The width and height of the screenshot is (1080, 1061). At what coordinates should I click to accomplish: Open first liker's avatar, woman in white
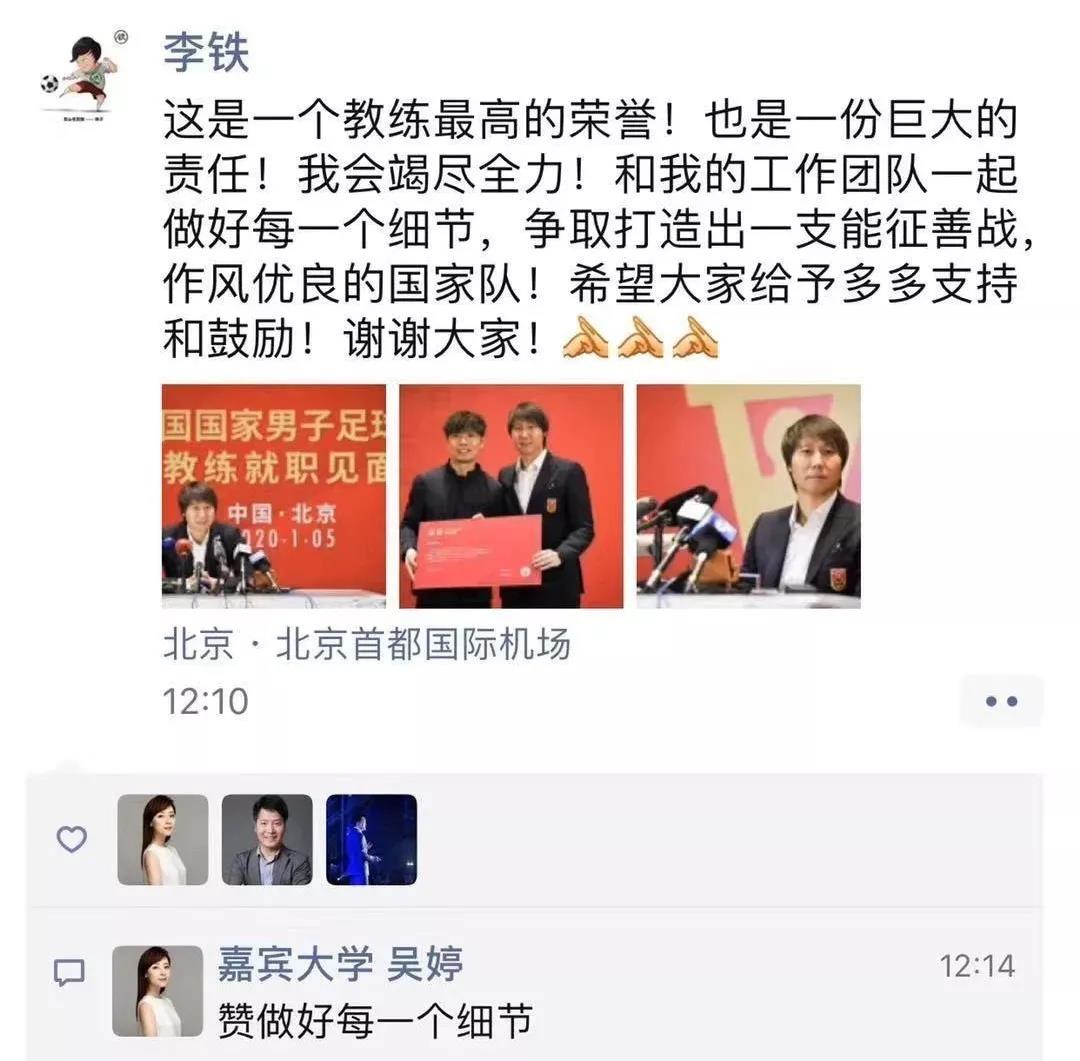pos(163,840)
